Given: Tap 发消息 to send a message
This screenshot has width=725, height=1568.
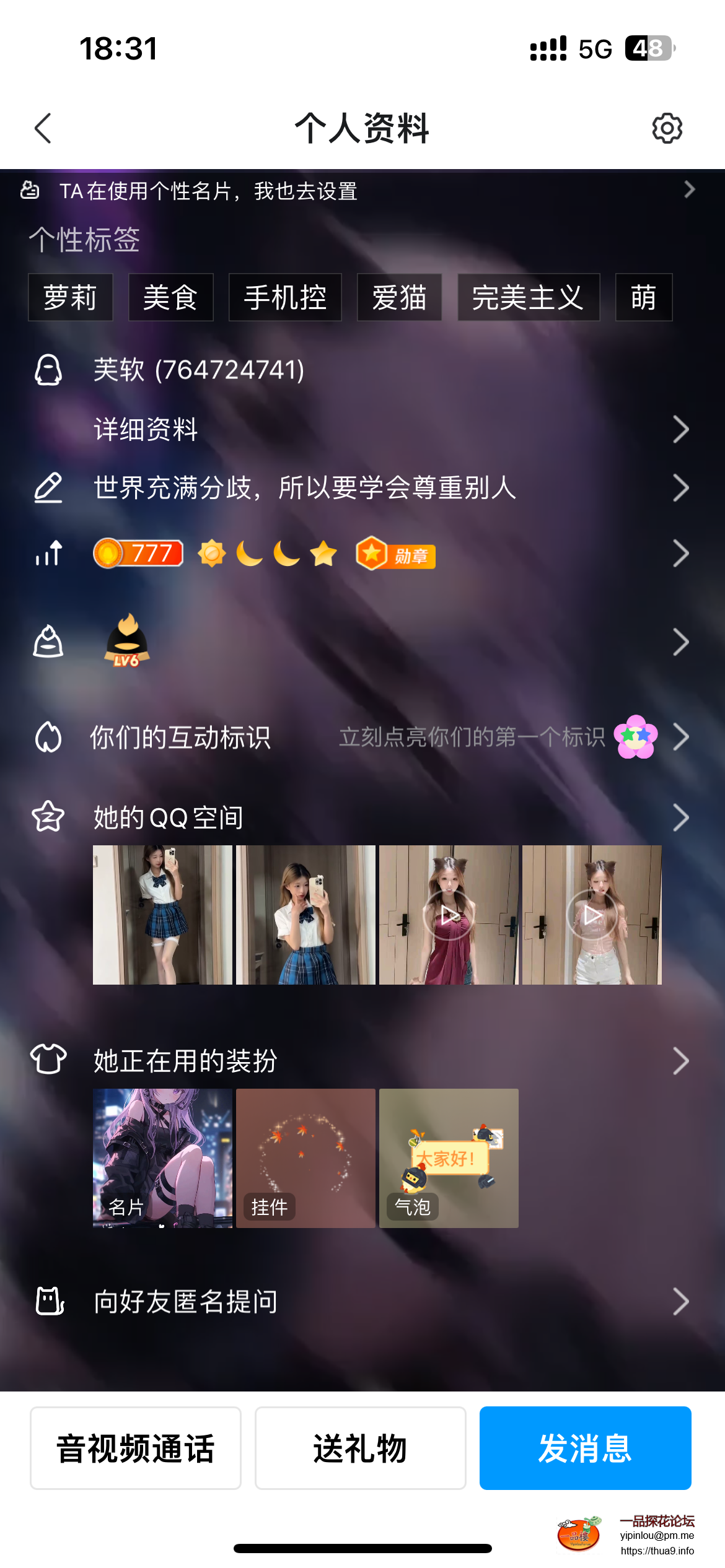Looking at the screenshot, I should coord(585,1448).
